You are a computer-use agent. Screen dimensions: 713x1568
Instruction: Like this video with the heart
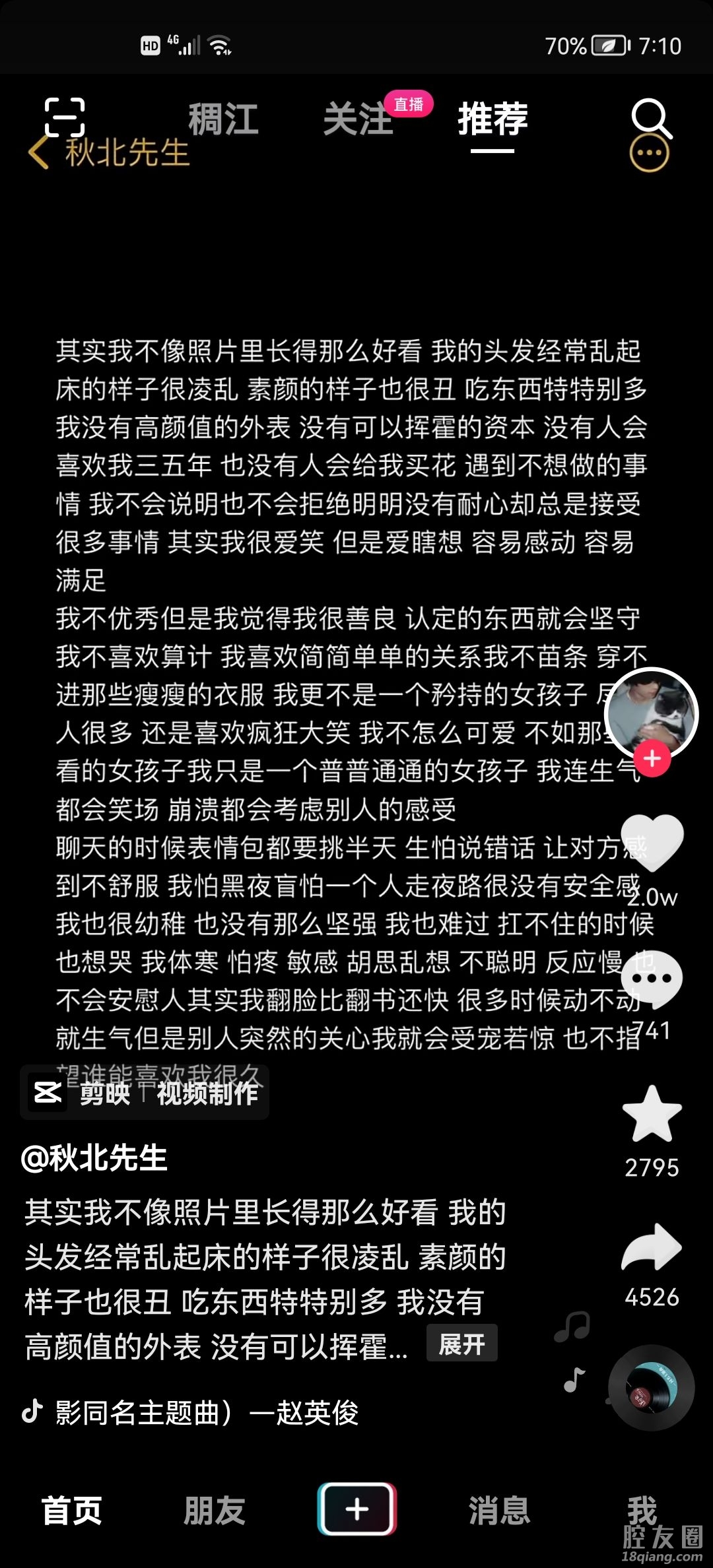[x=652, y=843]
